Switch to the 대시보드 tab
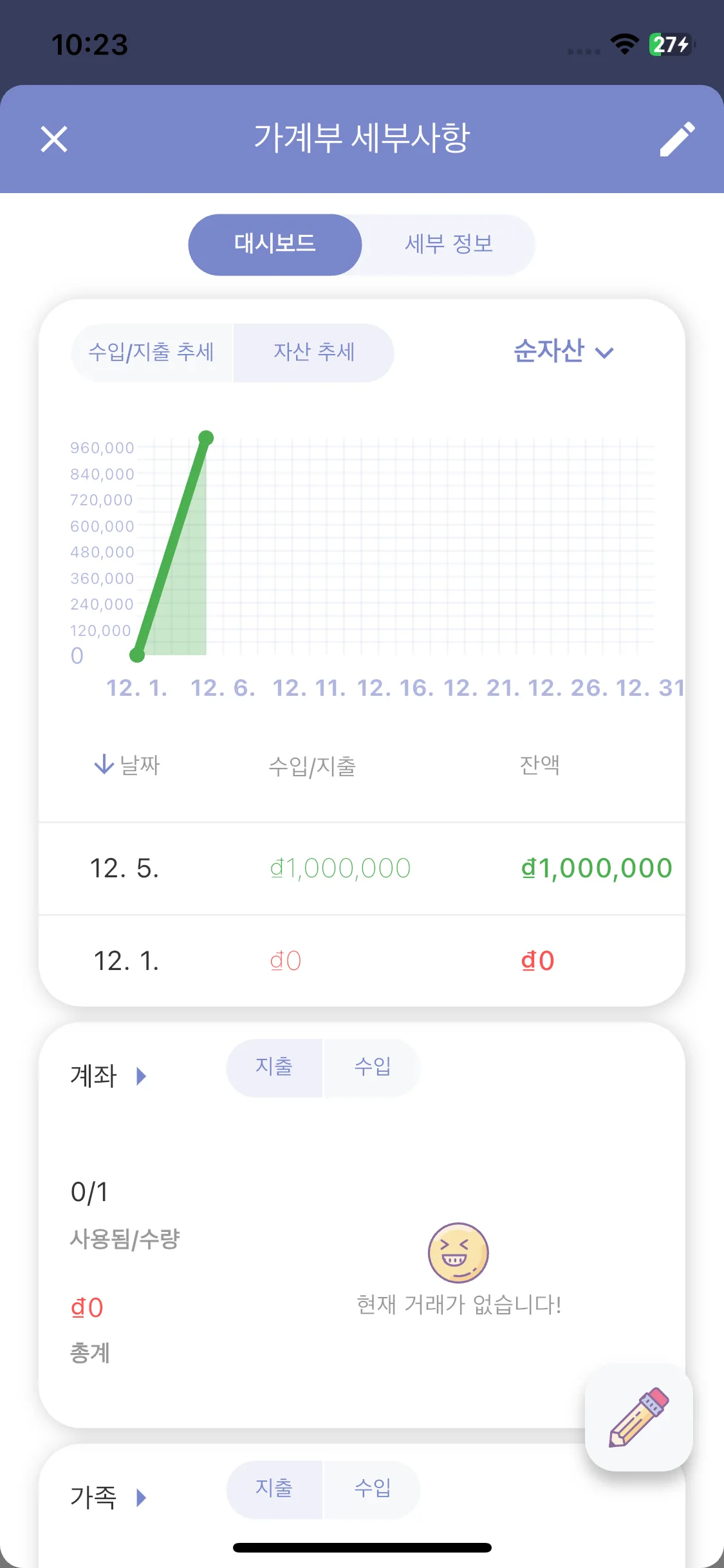This screenshot has height=1568, width=724. [x=275, y=245]
